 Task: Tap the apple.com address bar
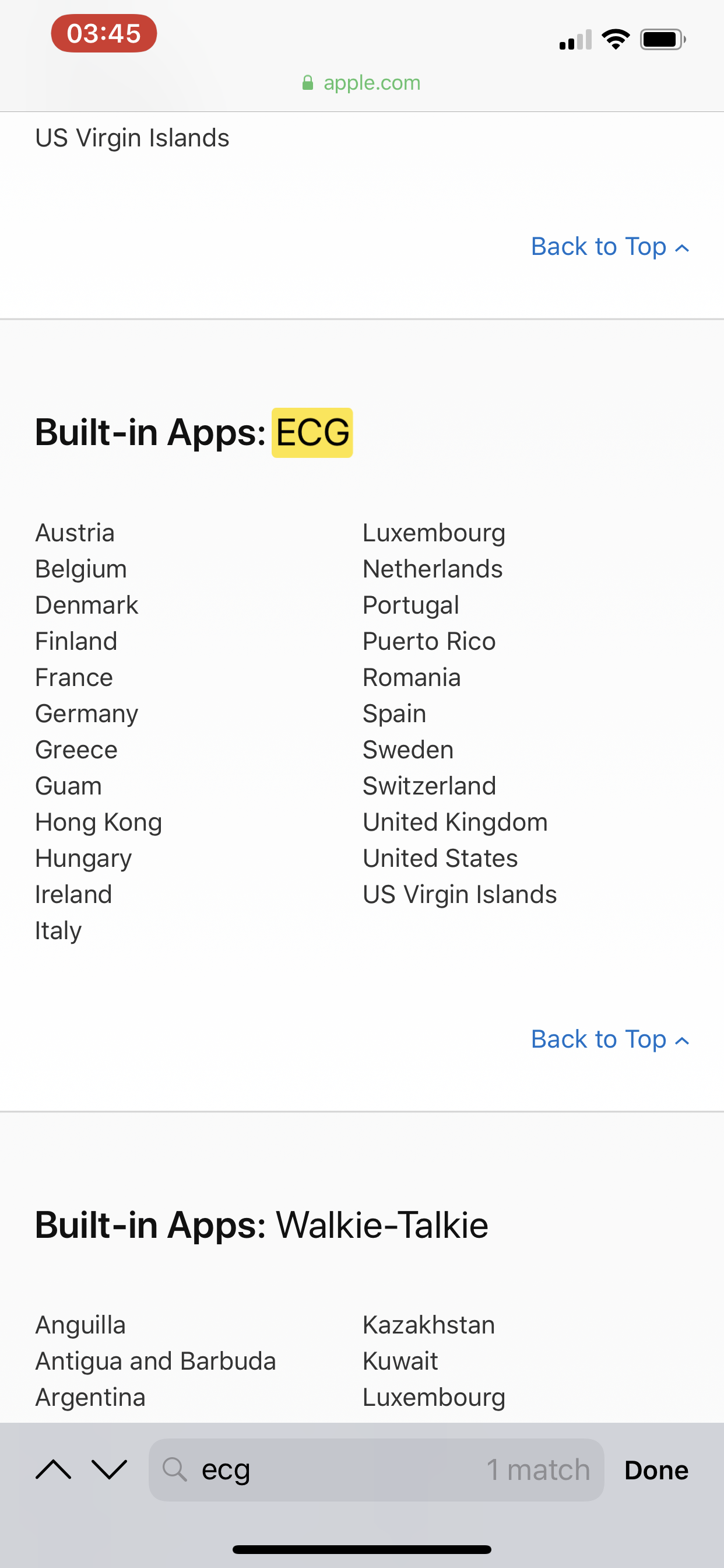tap(361, 83)
